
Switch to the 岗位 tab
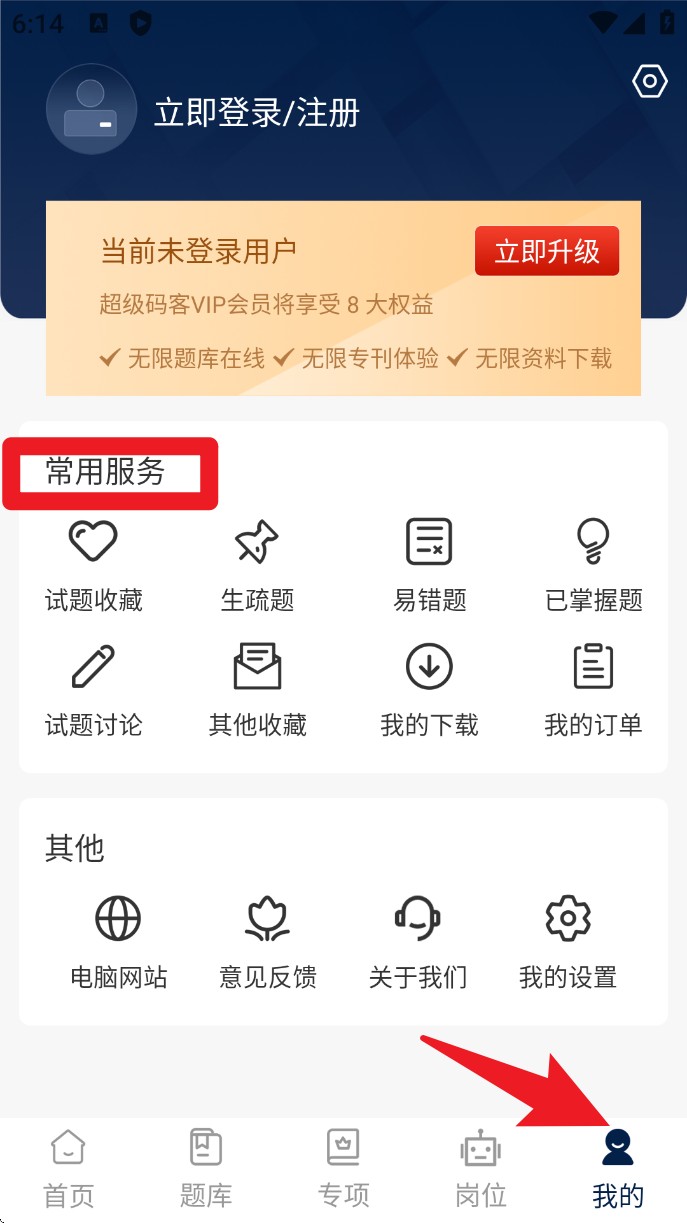click(x=480, y=1168)
